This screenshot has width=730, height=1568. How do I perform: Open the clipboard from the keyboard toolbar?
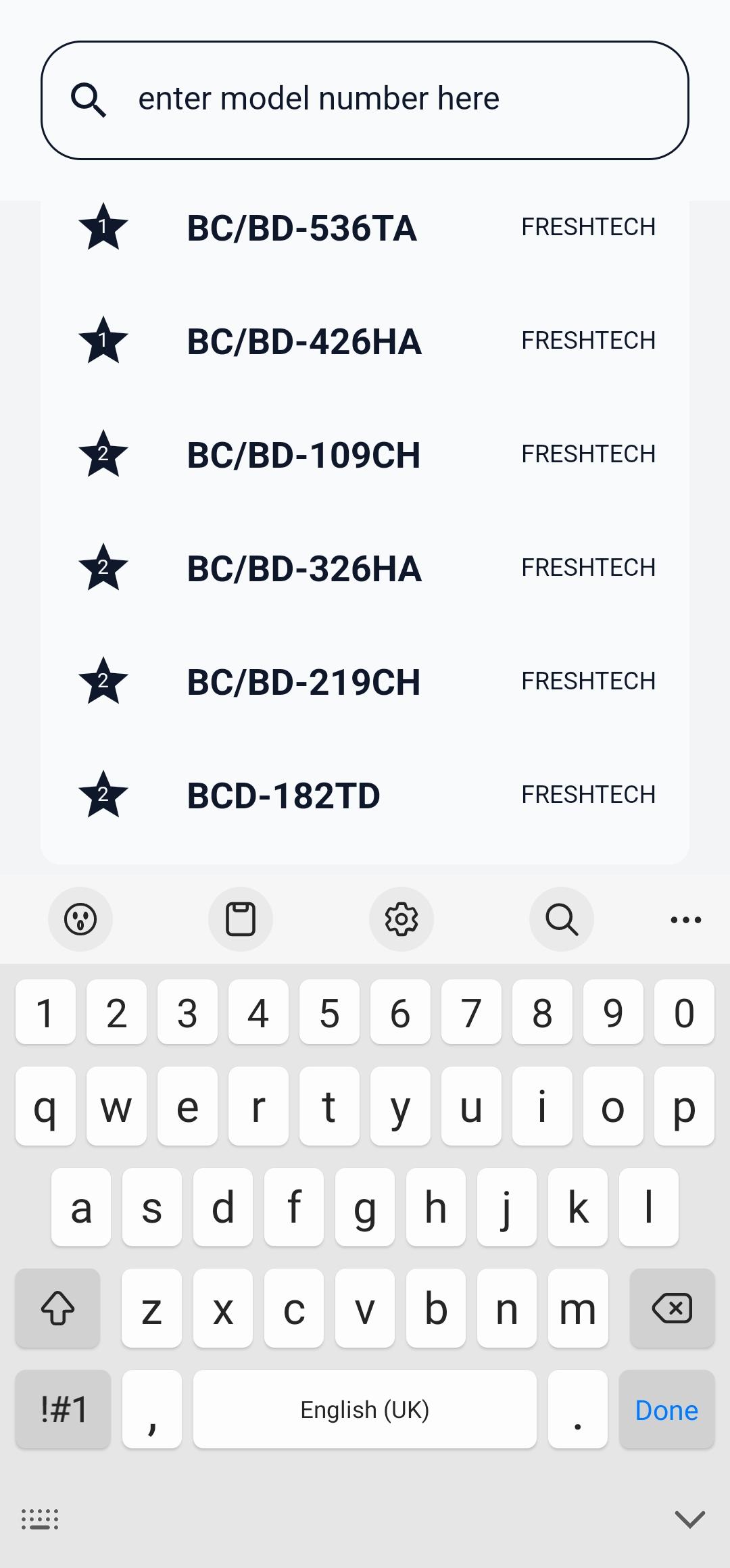(x=241, y=919)
